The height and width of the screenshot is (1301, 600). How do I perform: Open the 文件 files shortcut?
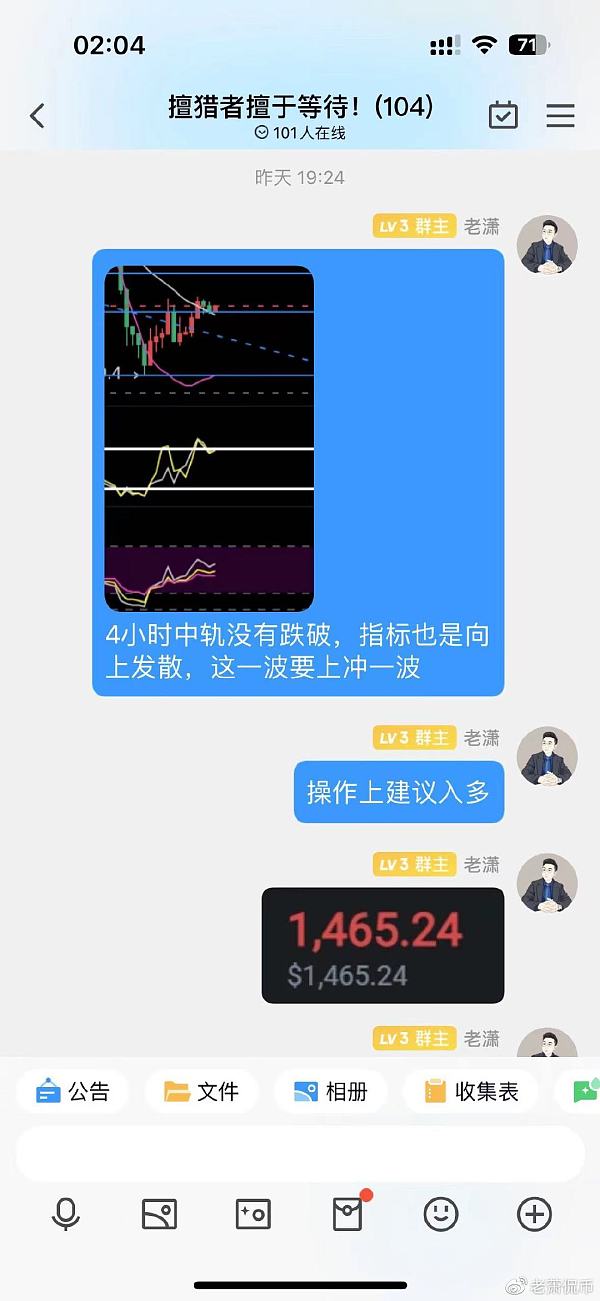coord(201,1091)
